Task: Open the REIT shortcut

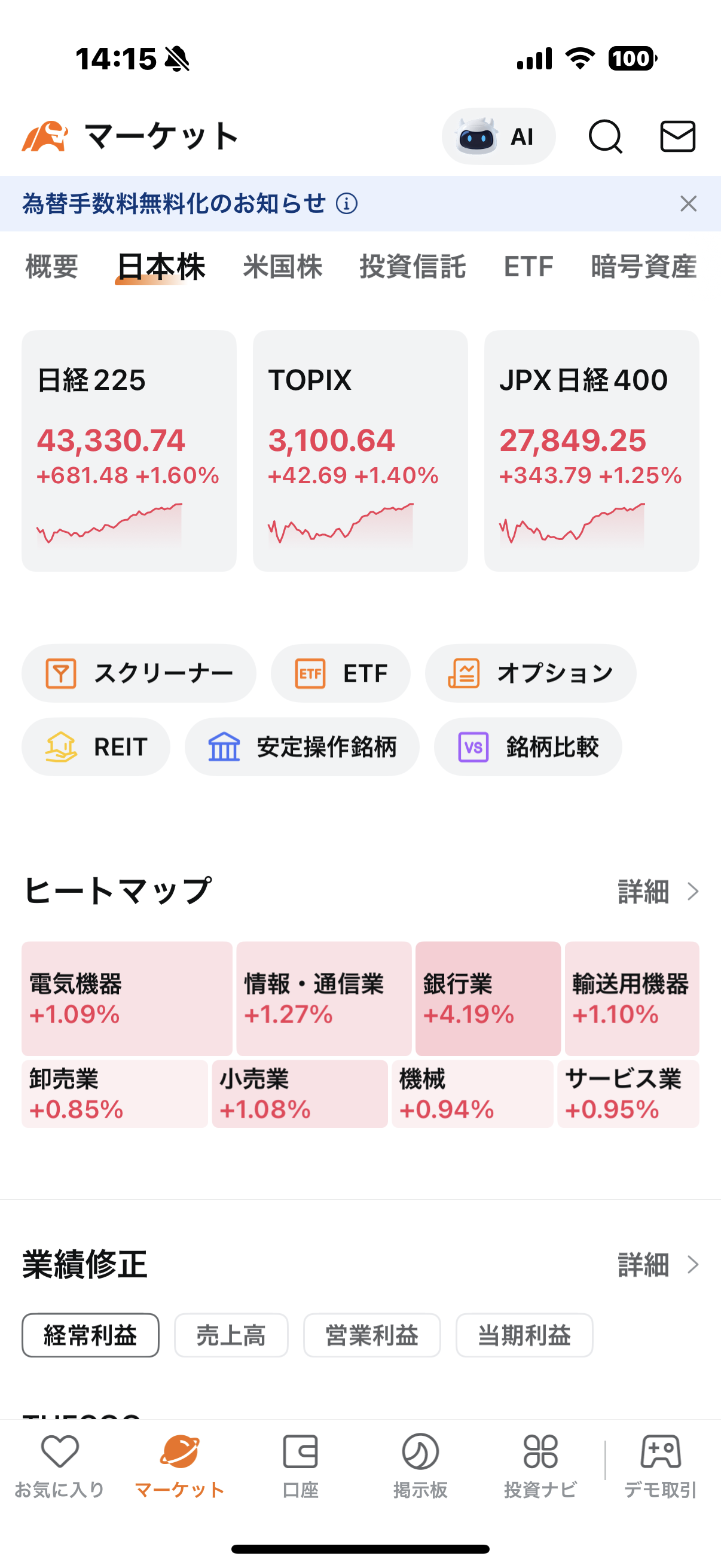Action: [x=96, y=747]
